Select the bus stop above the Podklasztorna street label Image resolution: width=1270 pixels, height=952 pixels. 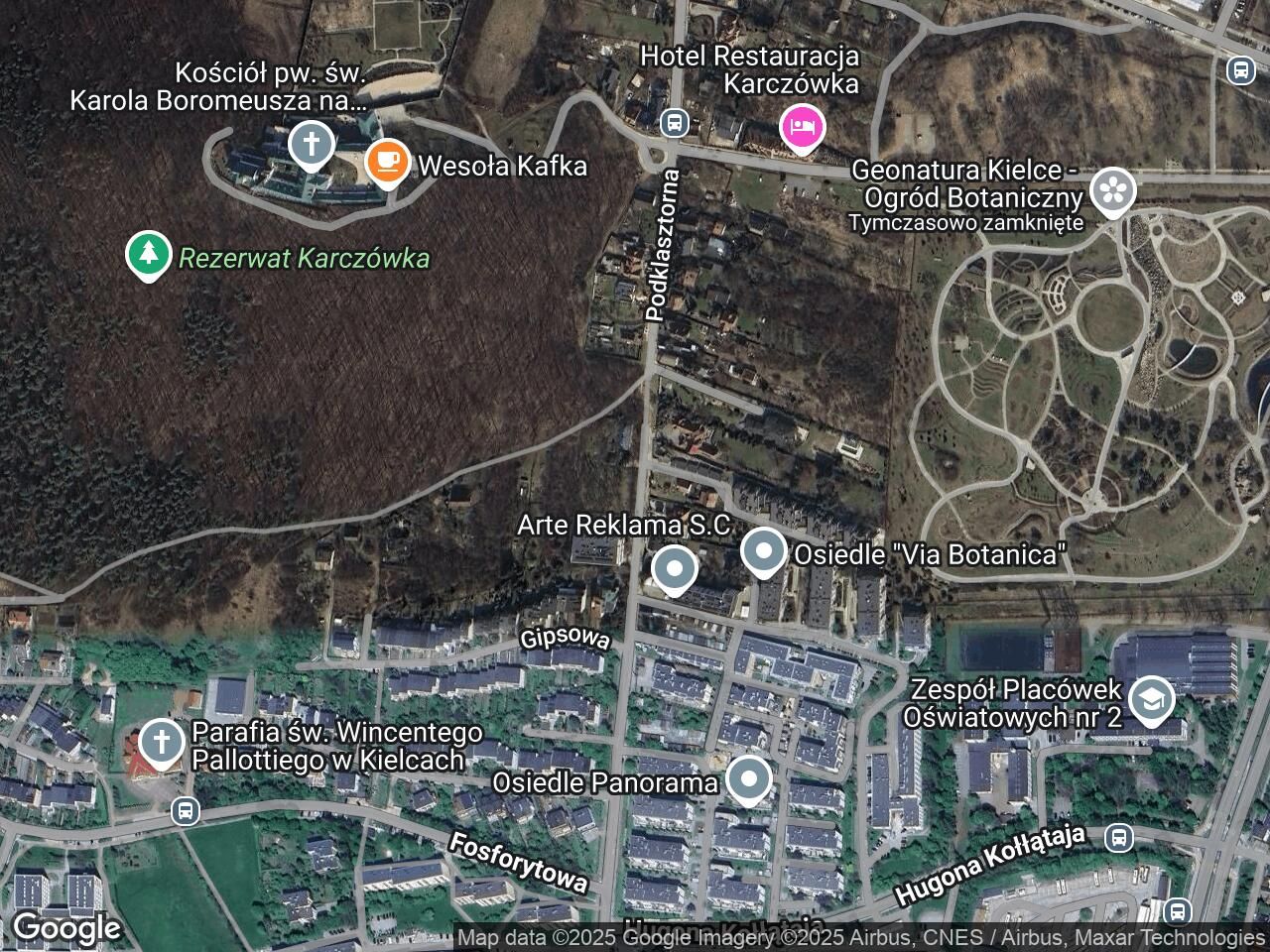675,123
